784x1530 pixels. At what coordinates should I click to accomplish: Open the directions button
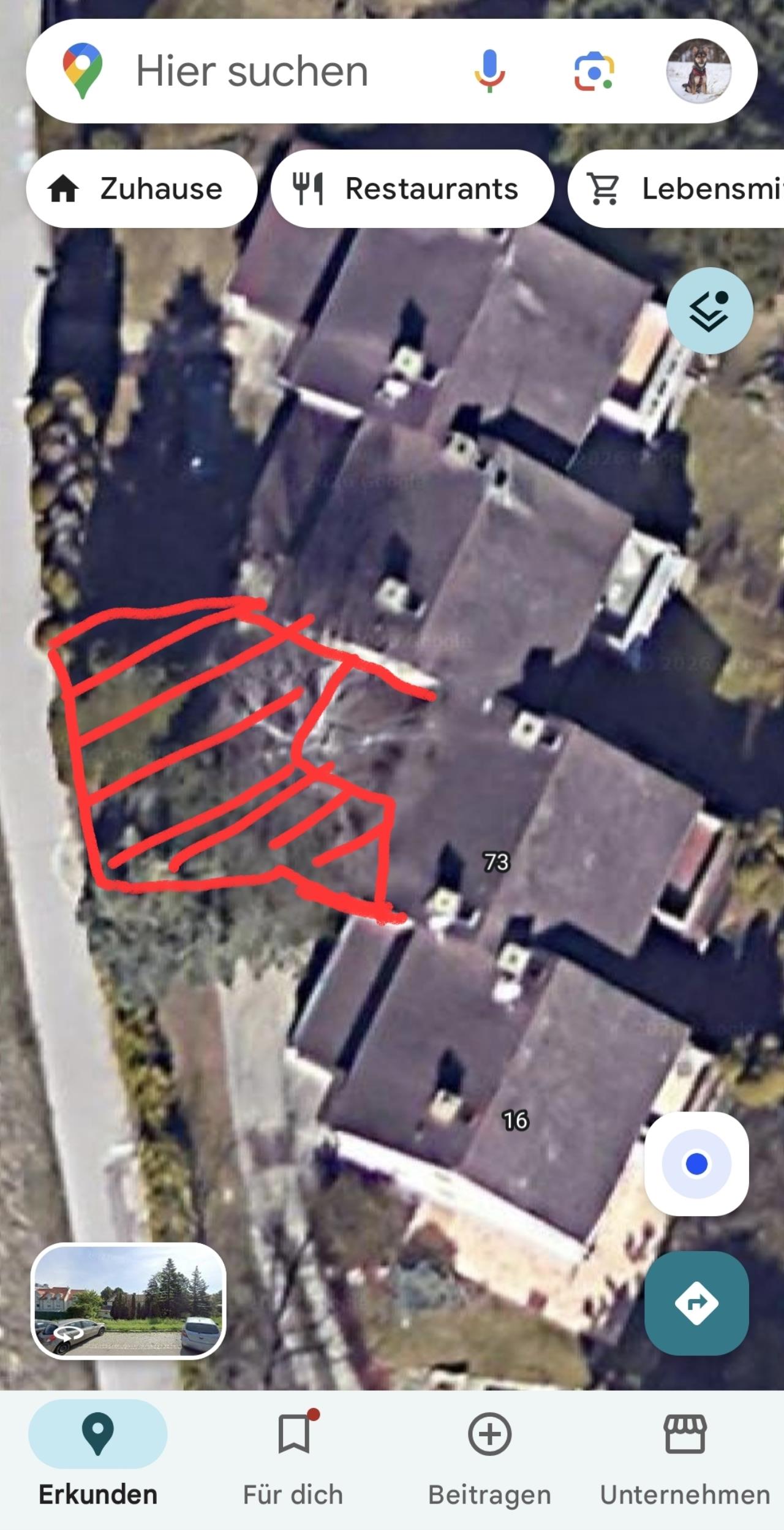pos(696,1303)
